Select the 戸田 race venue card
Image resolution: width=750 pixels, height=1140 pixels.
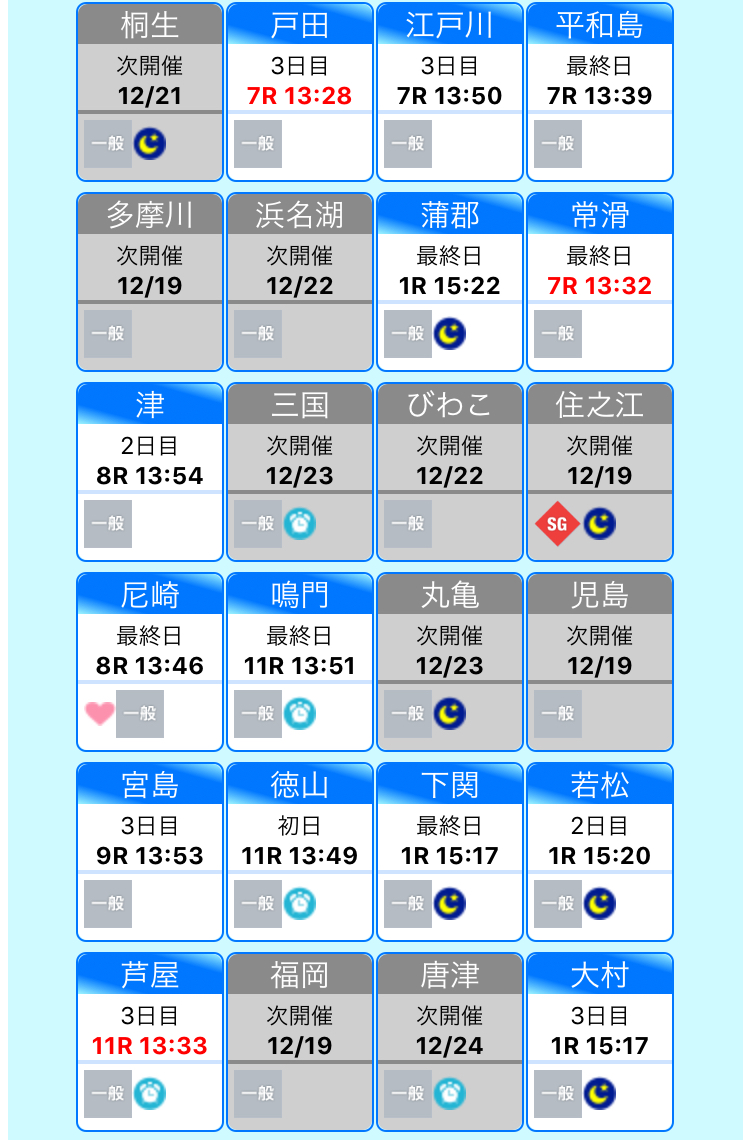(300, 92)
